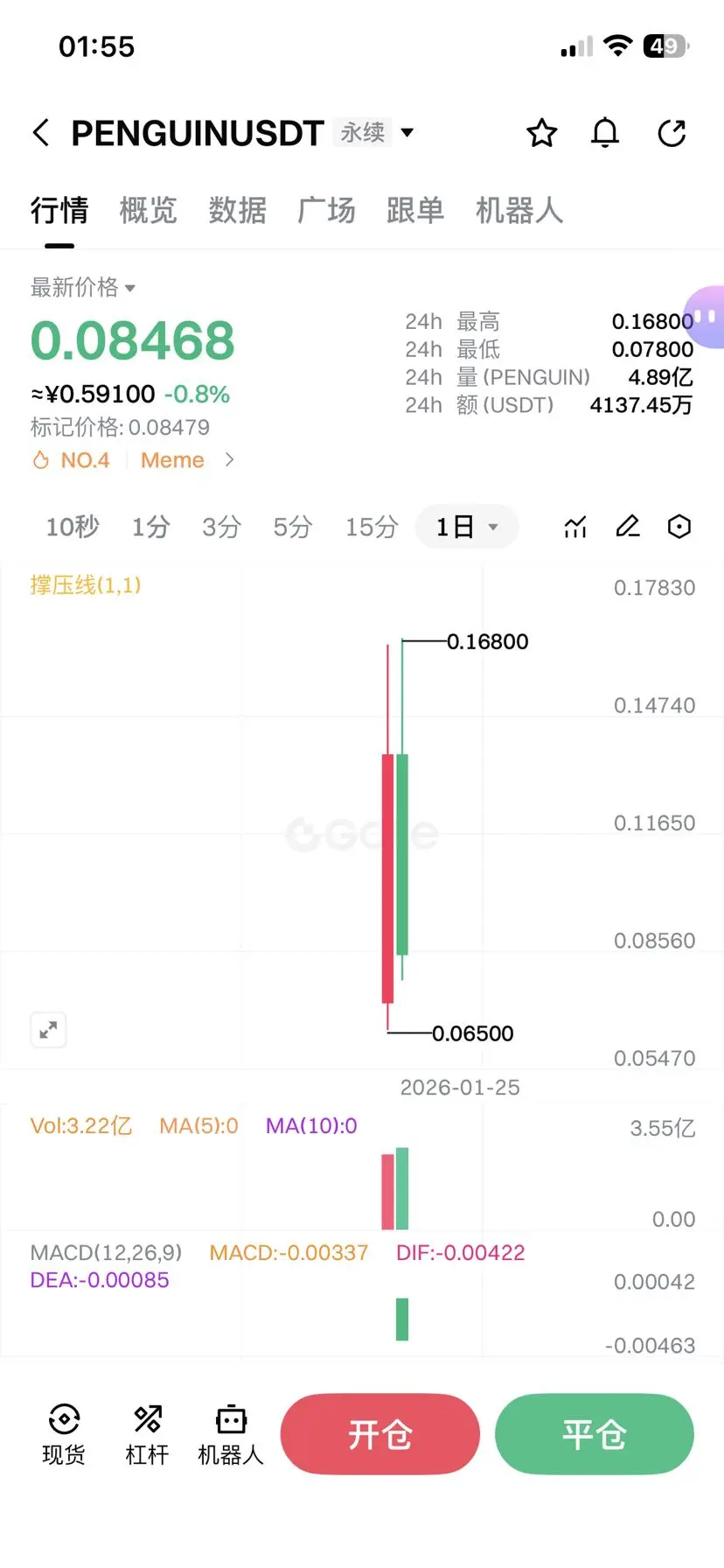Open the 跟单 tab
This screenshot has width=724, height=1568.
click(415, 211)
